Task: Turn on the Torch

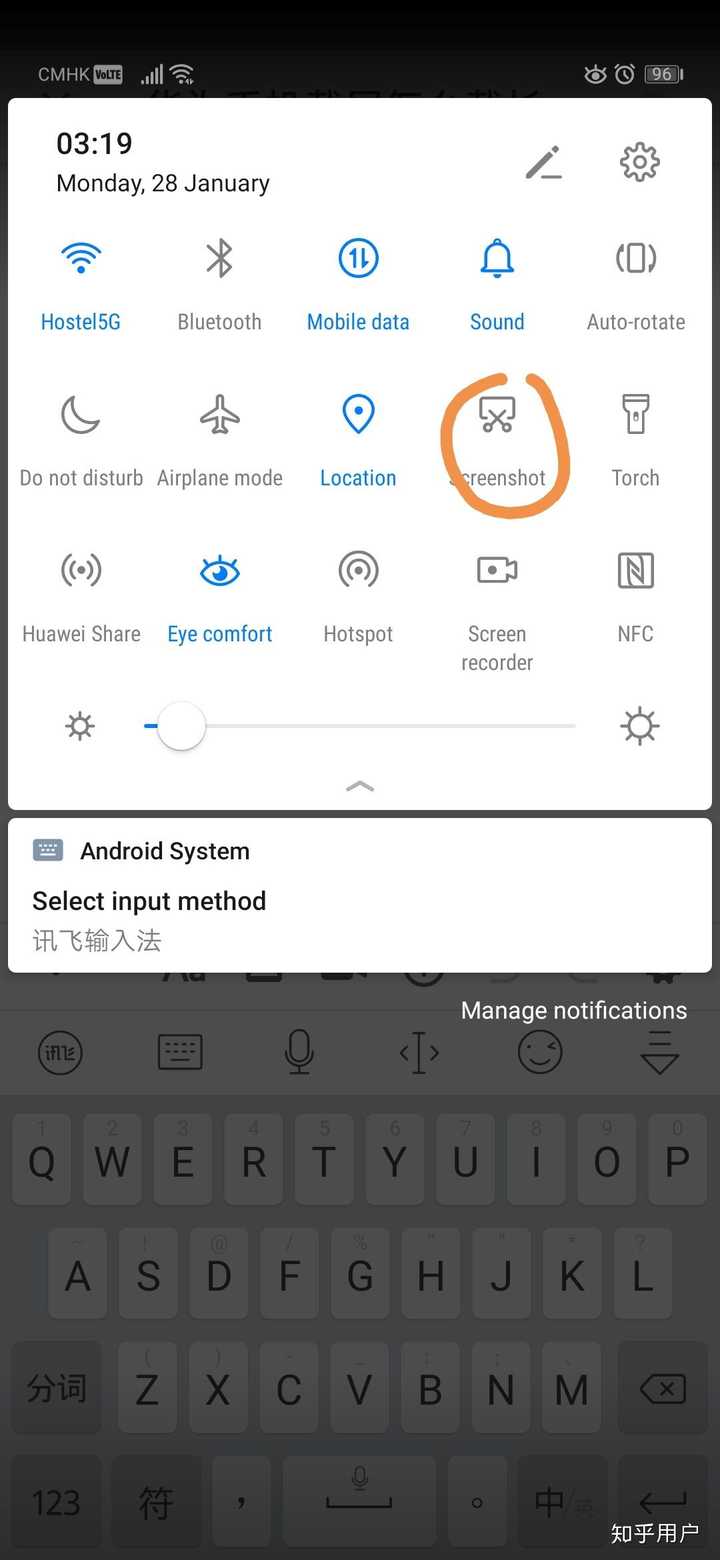Action: tap(636, 415)
